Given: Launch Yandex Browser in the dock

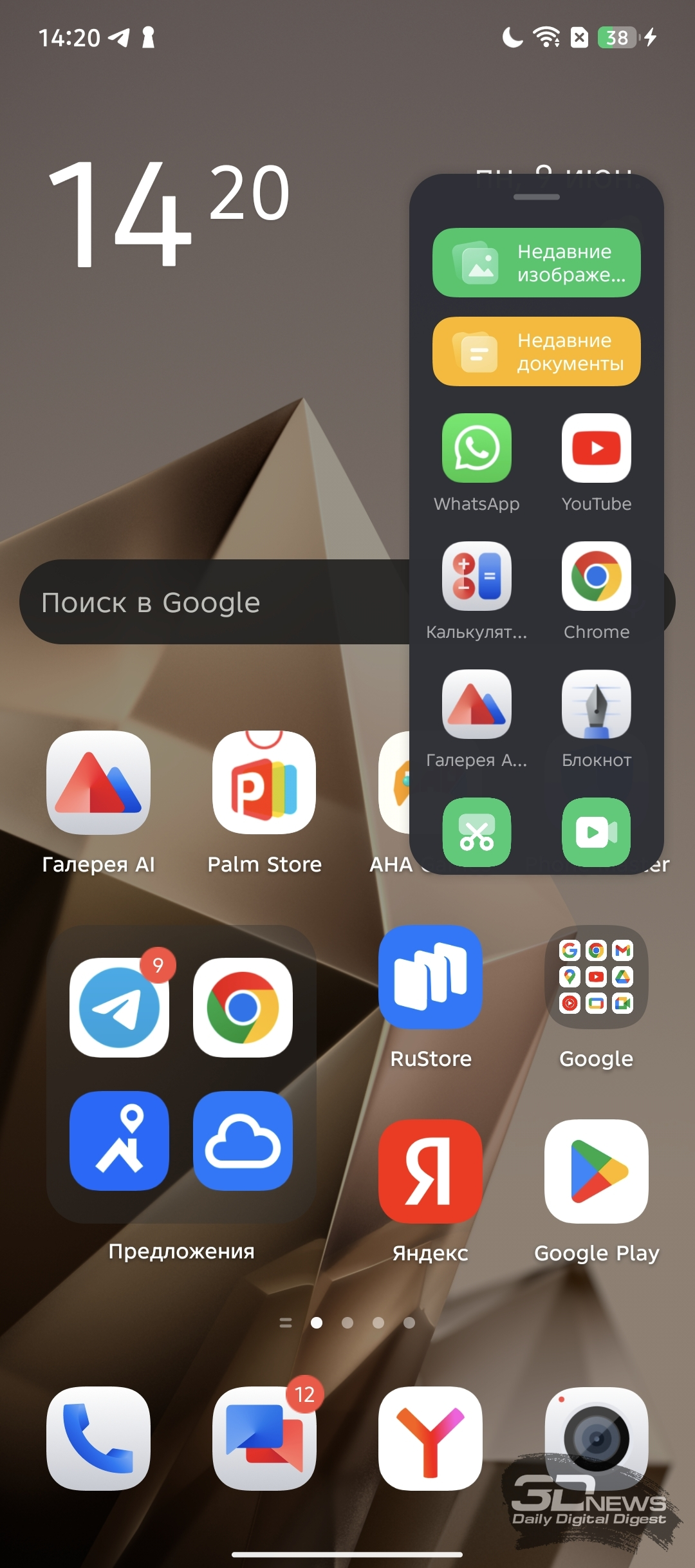Looking at the screenshot, I should 431,1439.
